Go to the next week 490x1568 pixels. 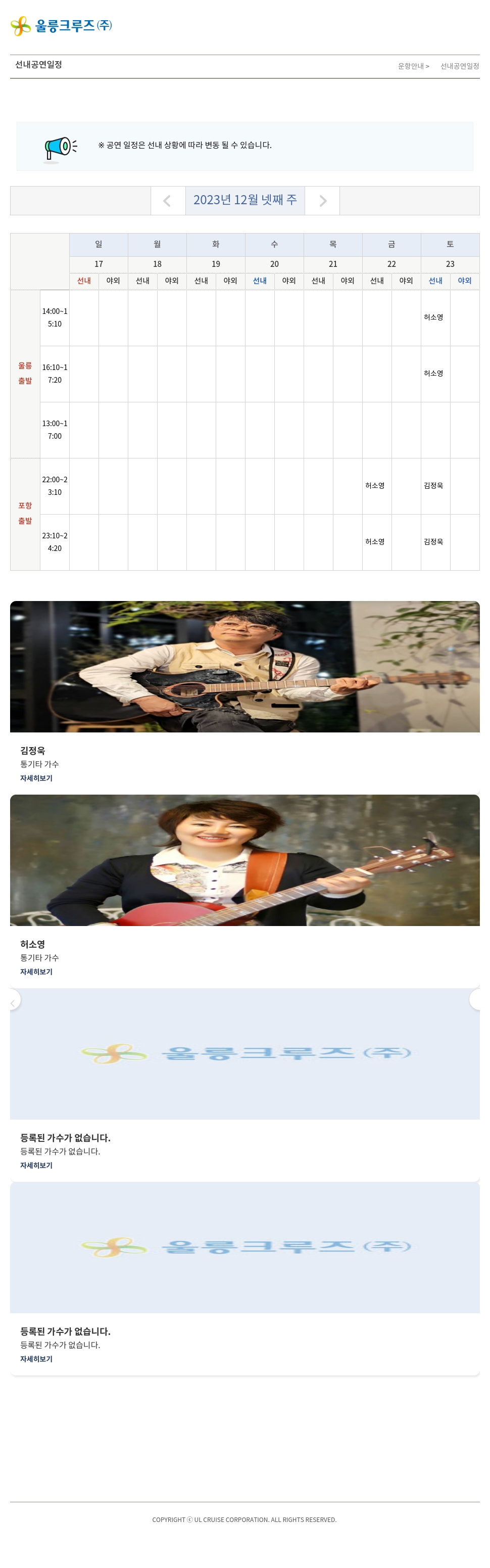[322, 200]
